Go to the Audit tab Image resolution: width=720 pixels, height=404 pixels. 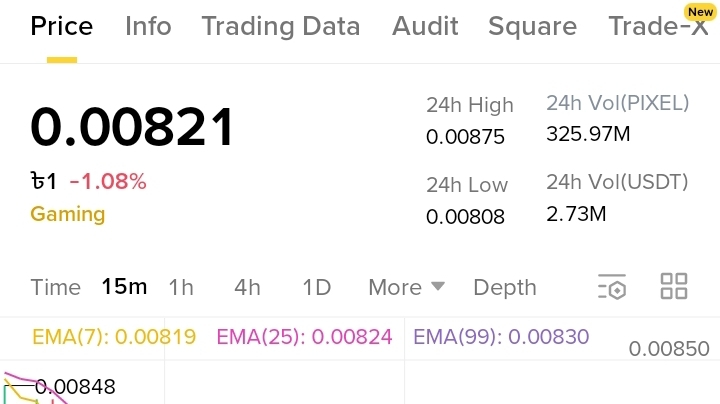pyautogui.click(x=425, y=26)
